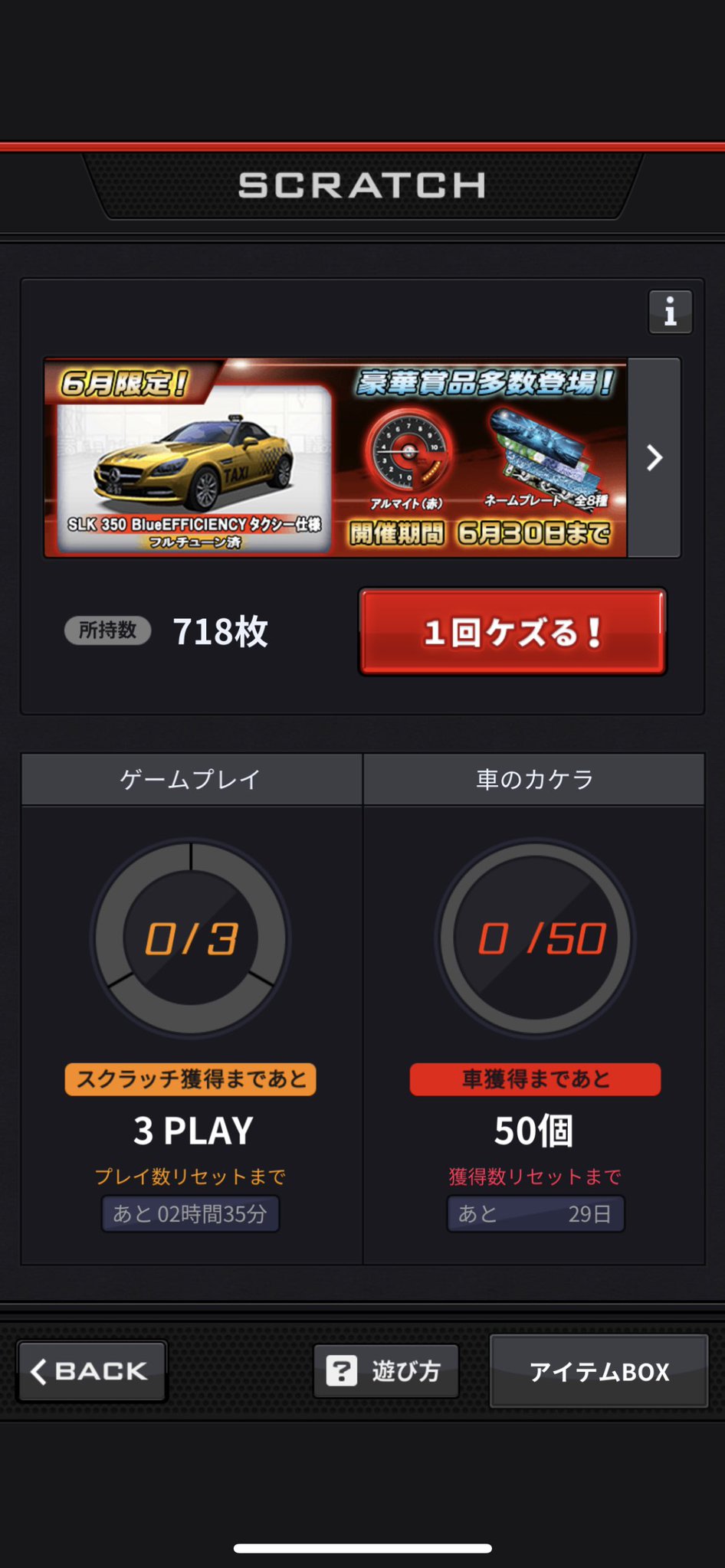Open the June limited taxi prize banner
725x1568 pixels.
pyautogui.click(x=336, y=457)
